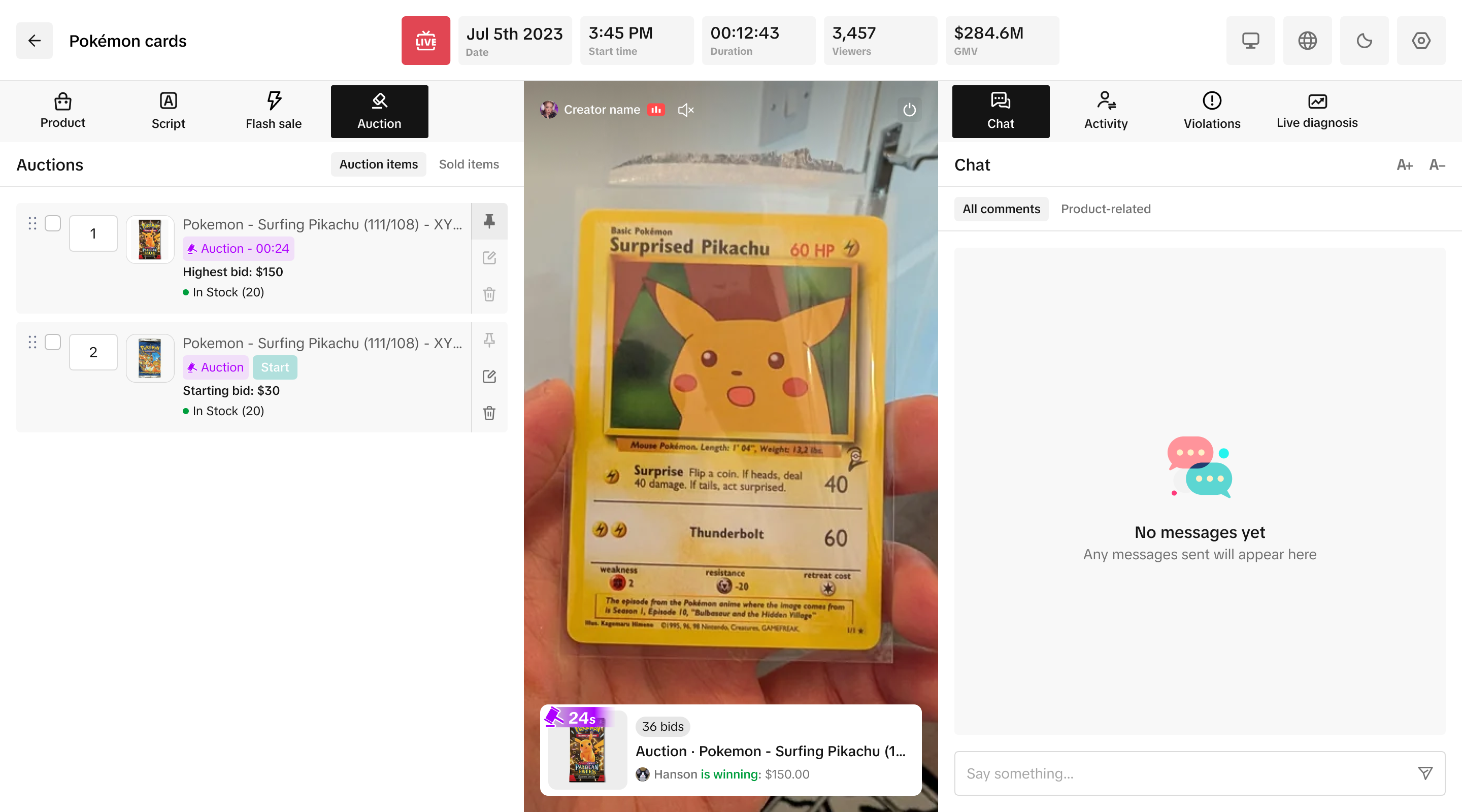Start the auction for item 2

275,367
